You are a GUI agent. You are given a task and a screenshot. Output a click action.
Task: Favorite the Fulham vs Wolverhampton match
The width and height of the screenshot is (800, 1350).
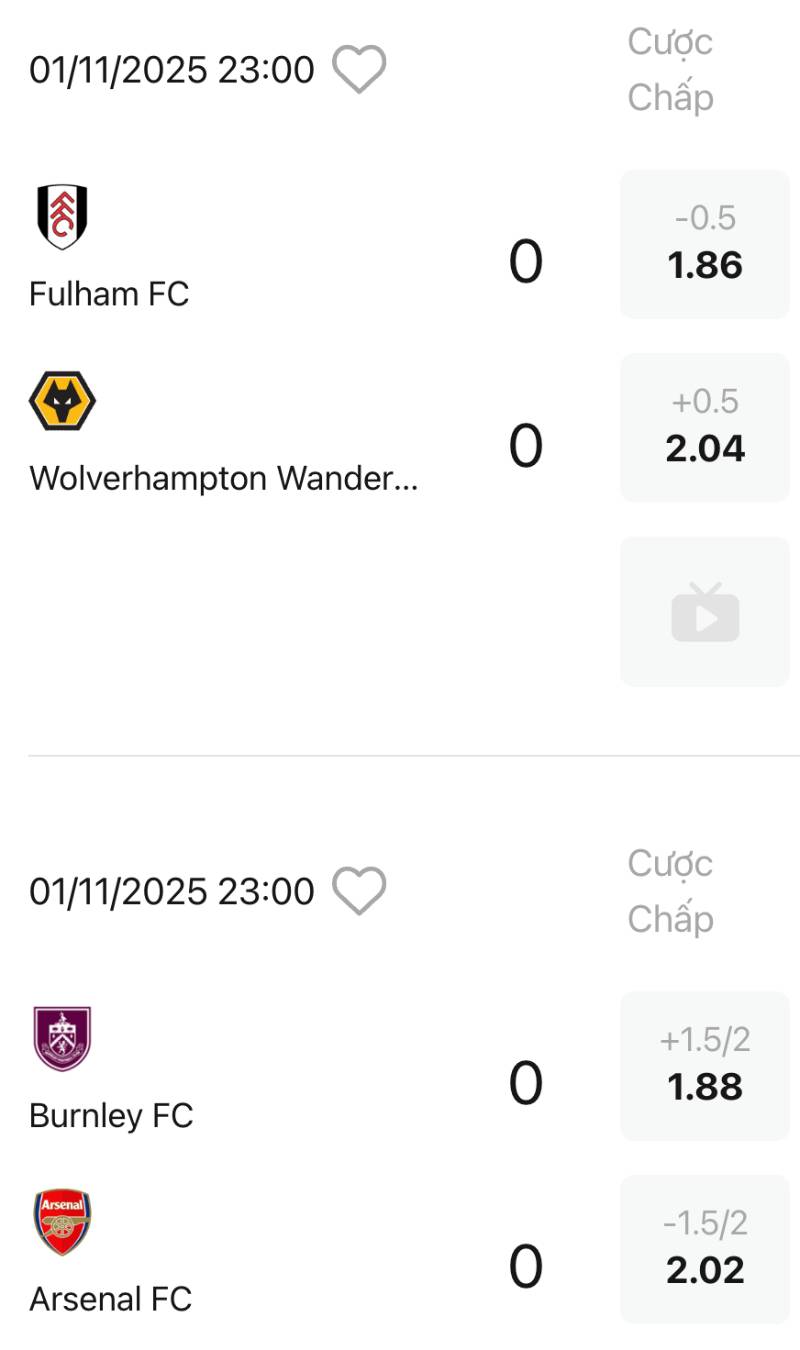(x=358, y=70)
